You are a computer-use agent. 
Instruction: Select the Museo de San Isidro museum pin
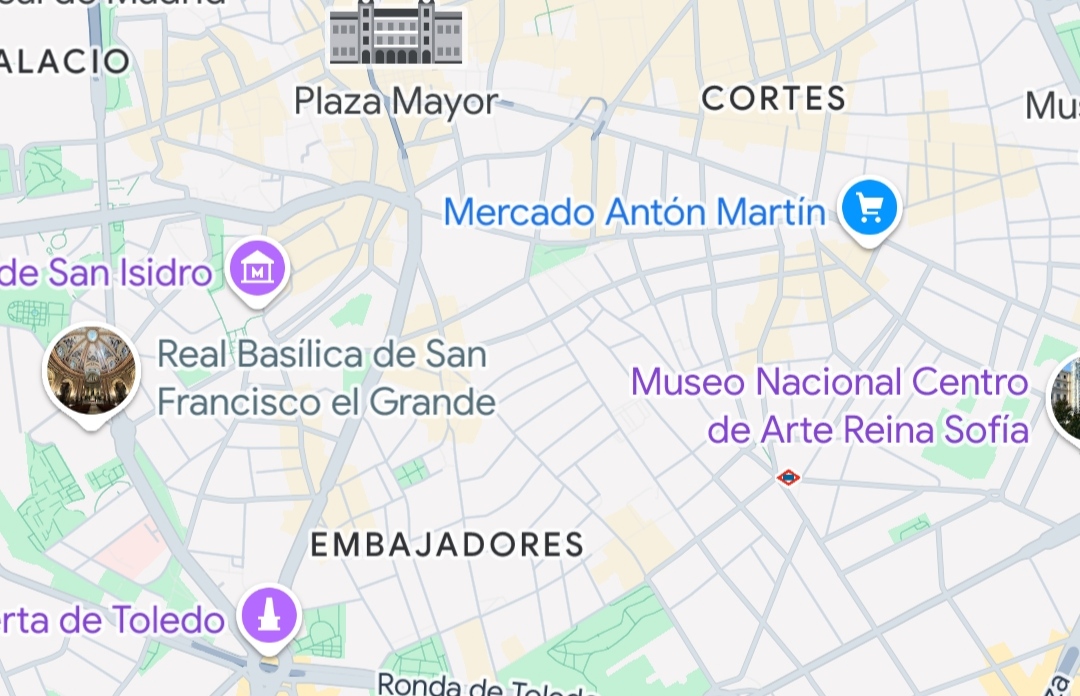pyautogui.click(x=257, y=269)
